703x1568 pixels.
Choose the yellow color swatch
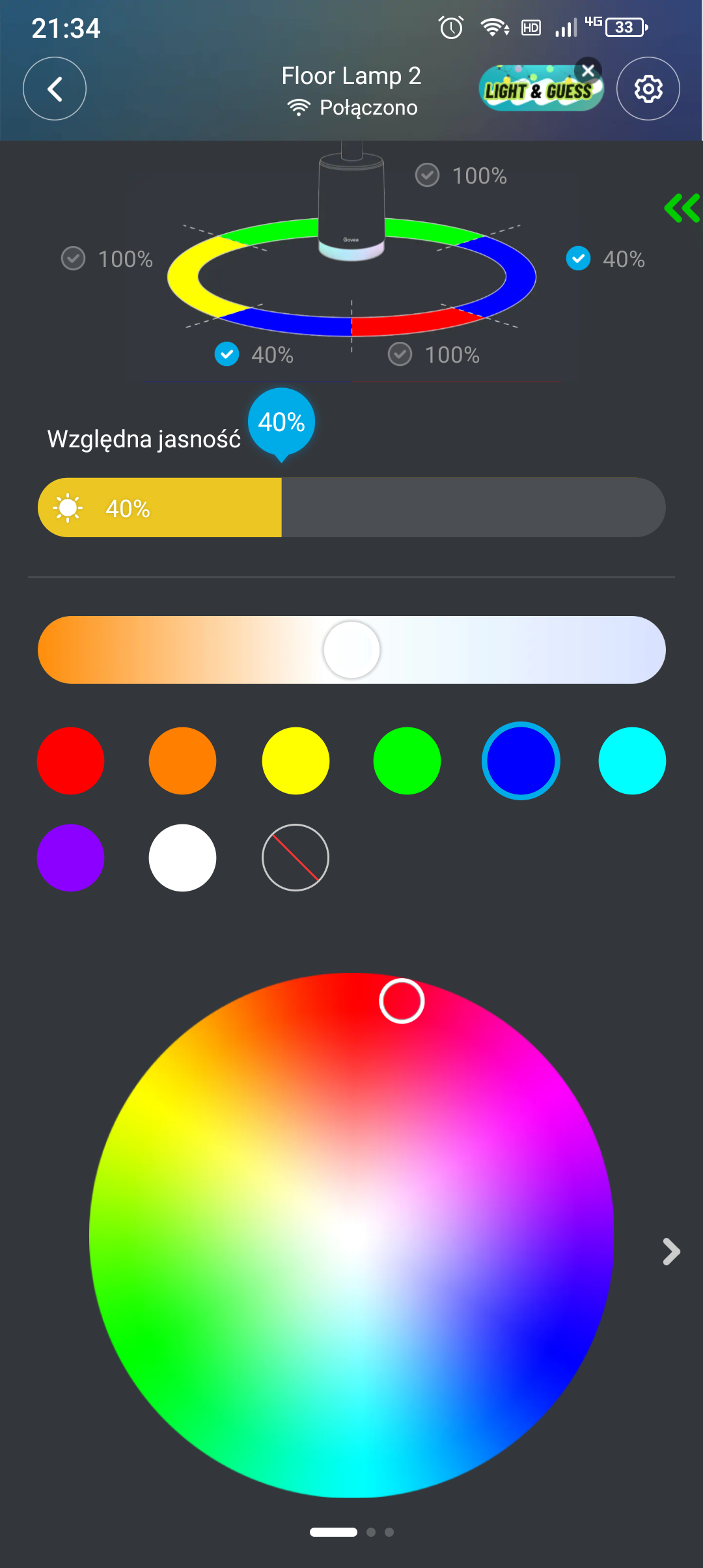coord(296,761)
